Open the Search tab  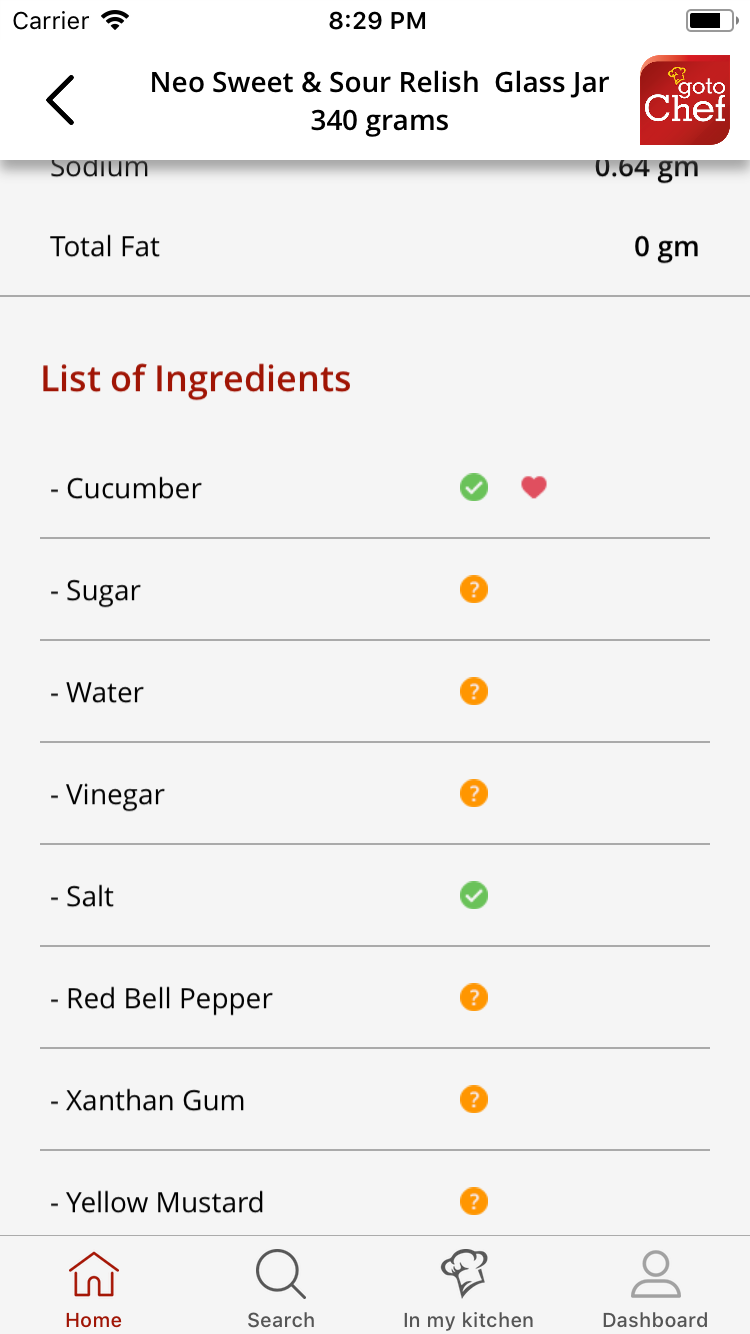point(281,1288)
